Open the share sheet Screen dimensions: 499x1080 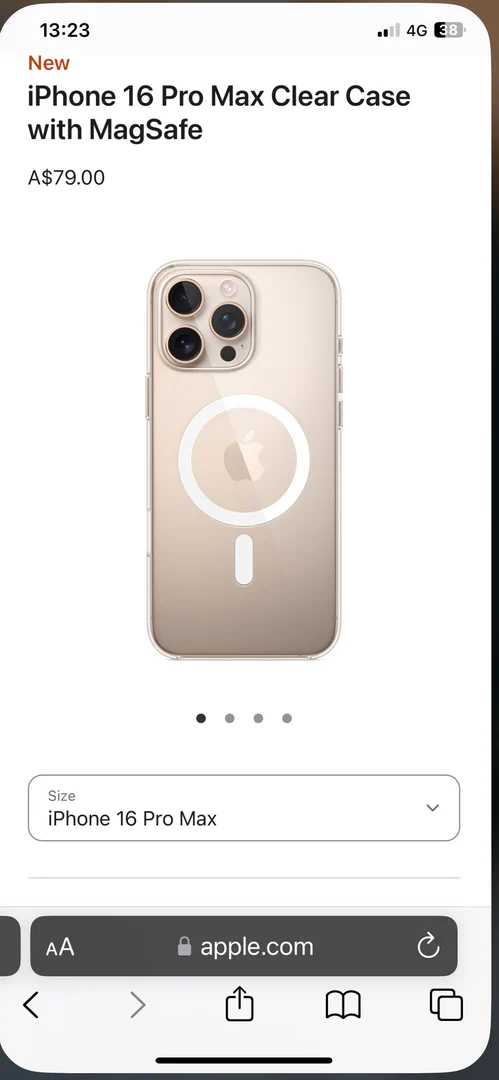[x=240, y=1003]
